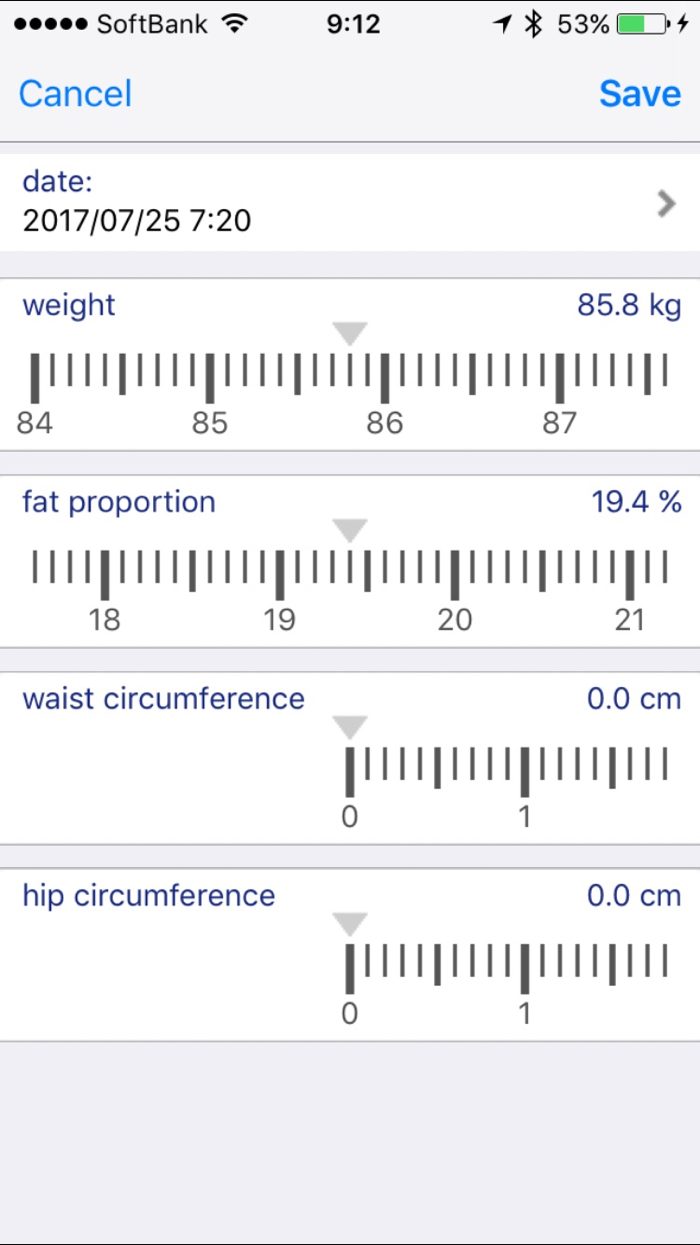Cancel editing this record
The height and width of the screenshot is (1245, 700).
click(75, 94)
